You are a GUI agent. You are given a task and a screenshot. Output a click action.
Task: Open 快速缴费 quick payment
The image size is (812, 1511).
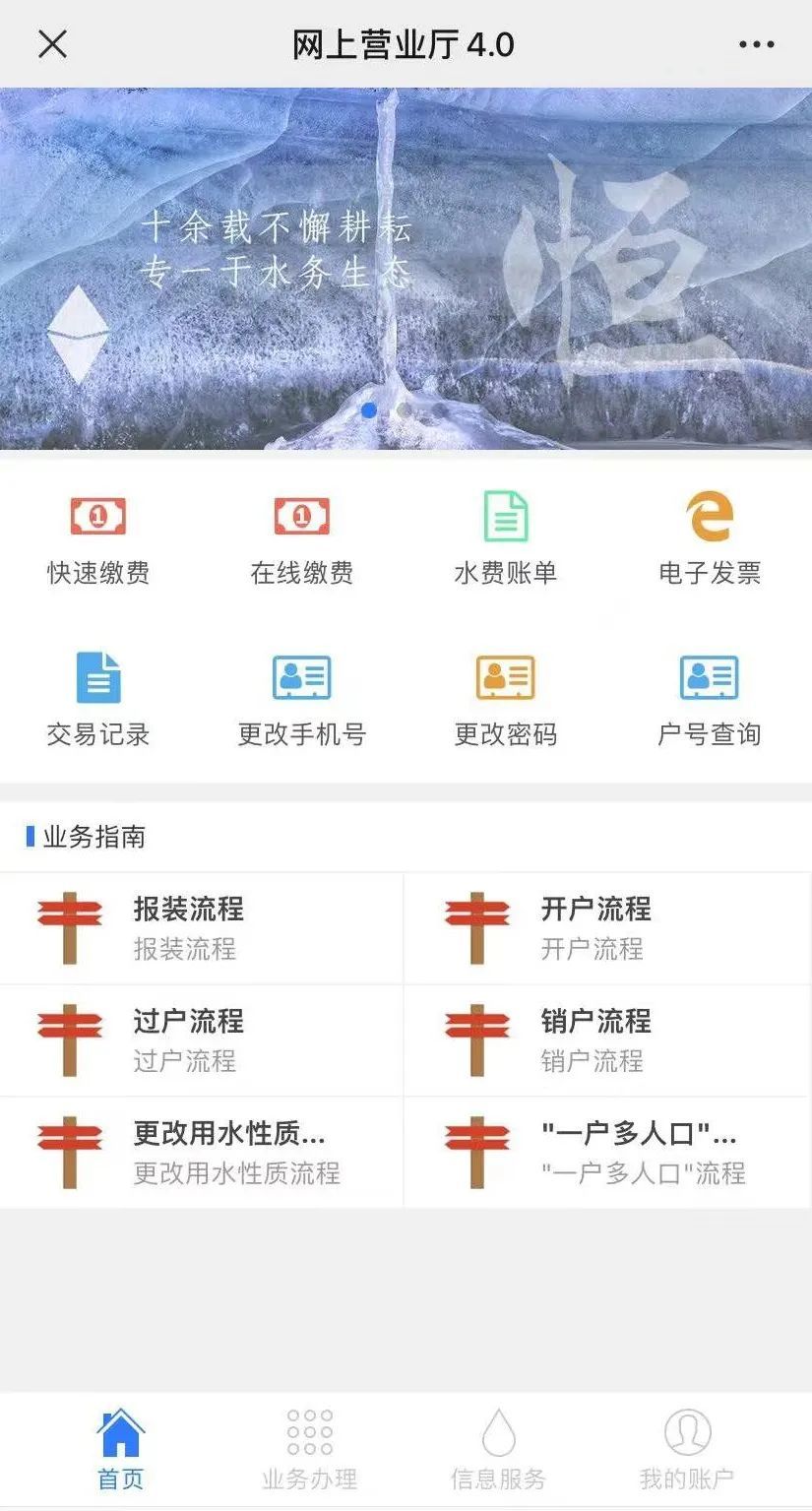(x=98, y=538)
